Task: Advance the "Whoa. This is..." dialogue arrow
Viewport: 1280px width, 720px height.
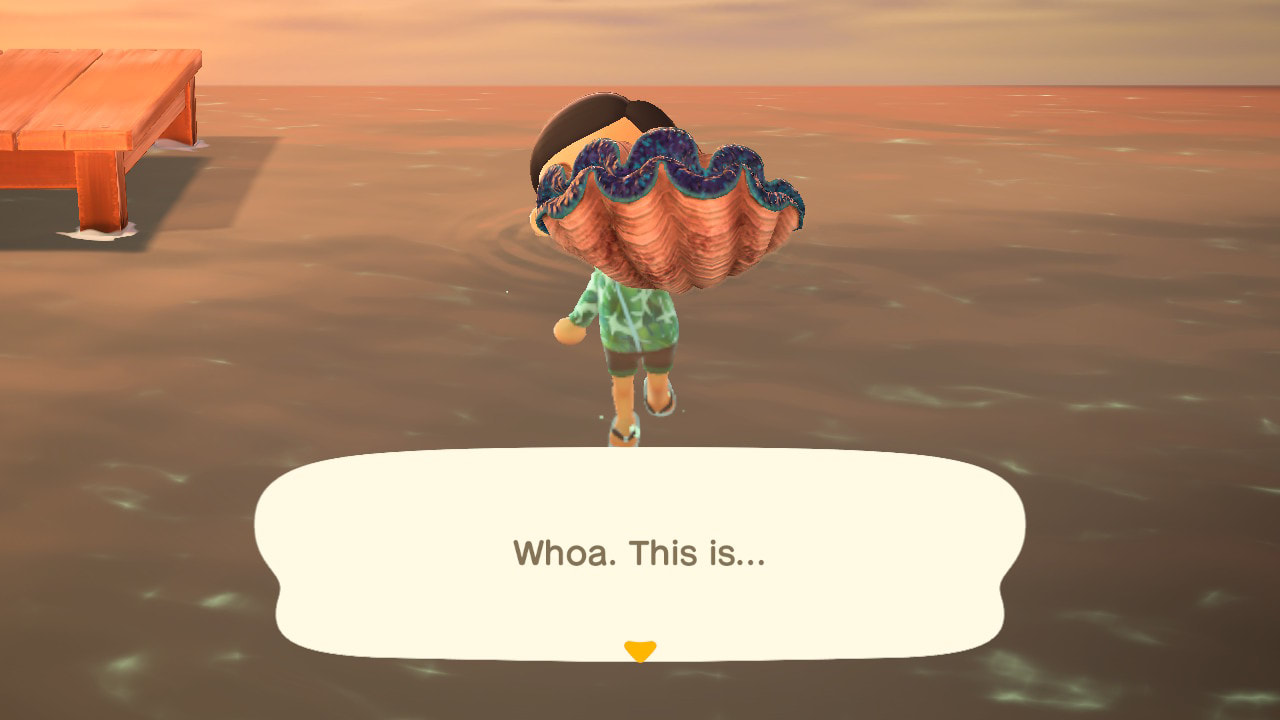Action: coord(639,651)
